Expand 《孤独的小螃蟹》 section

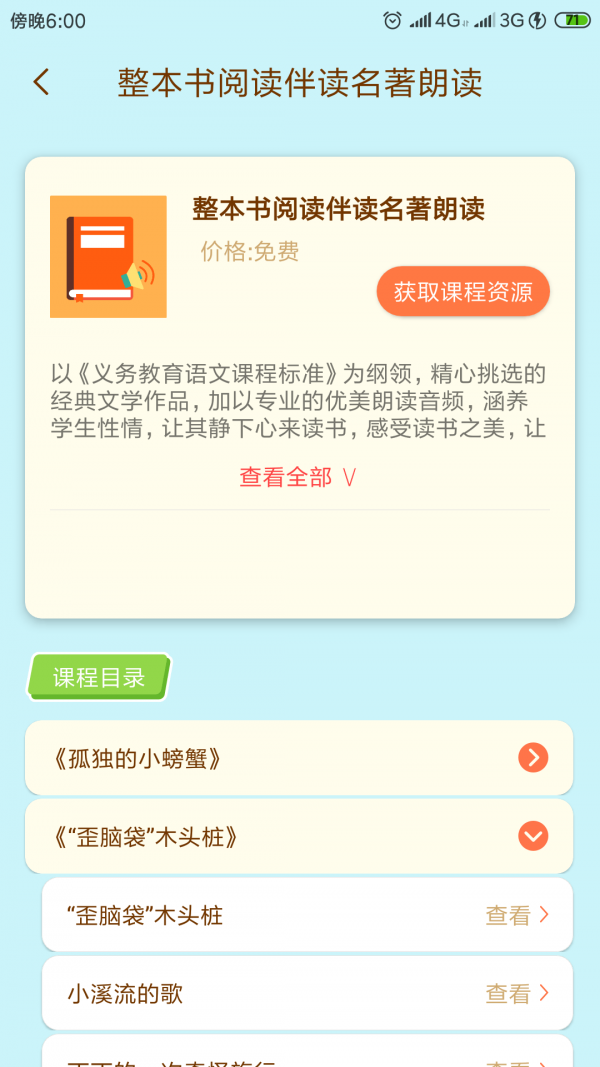point(533,758)
